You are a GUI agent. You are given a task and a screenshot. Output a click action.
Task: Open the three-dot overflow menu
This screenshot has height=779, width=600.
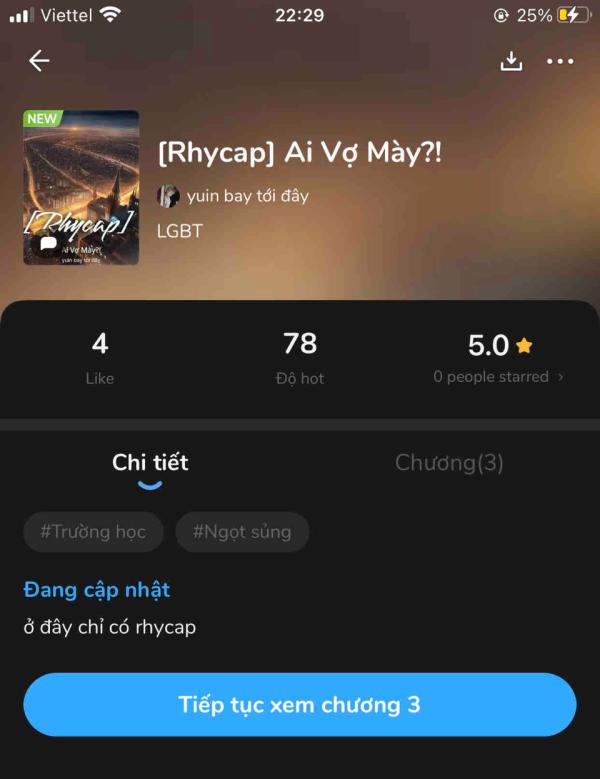tap(560, 62)
